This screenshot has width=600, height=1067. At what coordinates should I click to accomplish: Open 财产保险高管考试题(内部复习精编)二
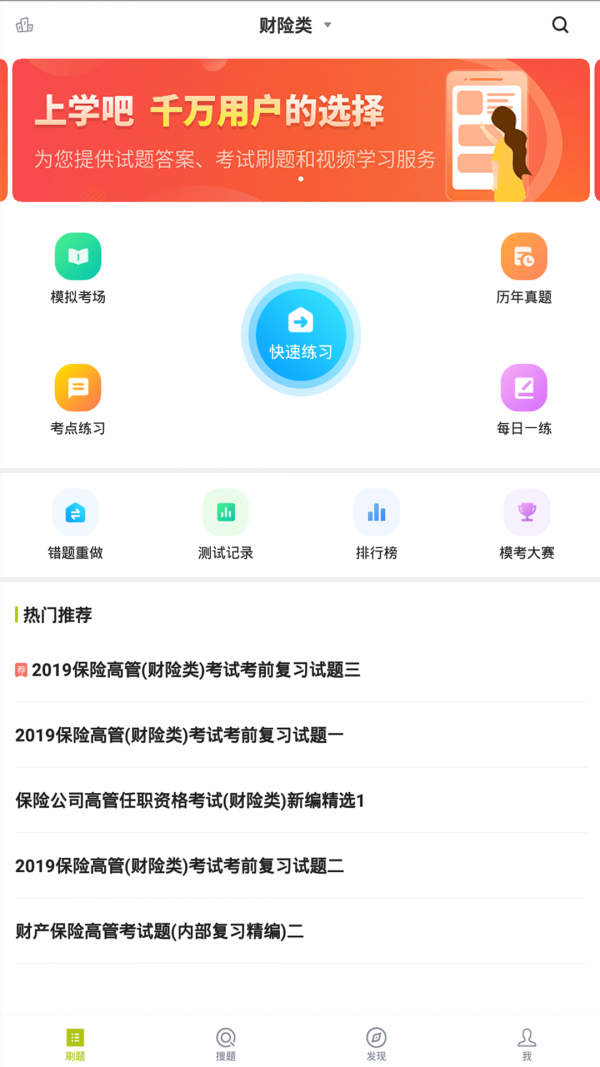click(160, 931)
